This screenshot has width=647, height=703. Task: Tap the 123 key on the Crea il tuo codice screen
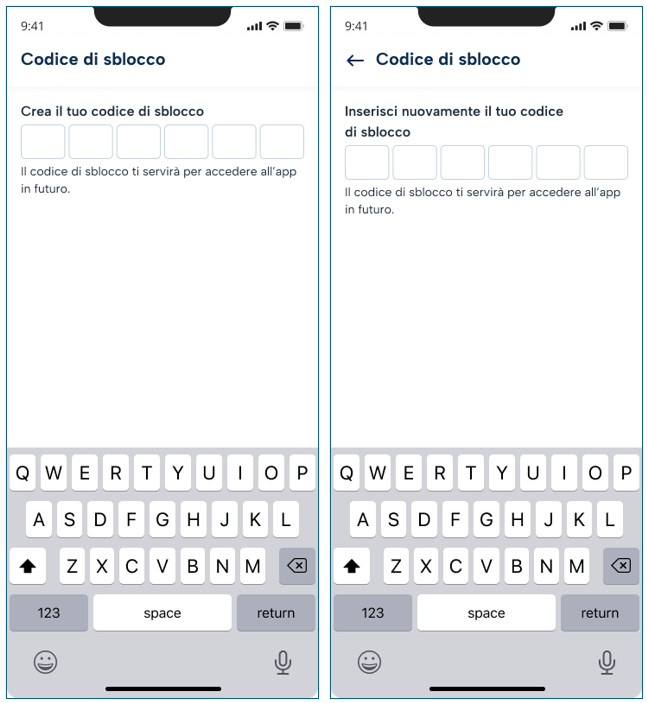pyautogui.click(x=49, y=613)
